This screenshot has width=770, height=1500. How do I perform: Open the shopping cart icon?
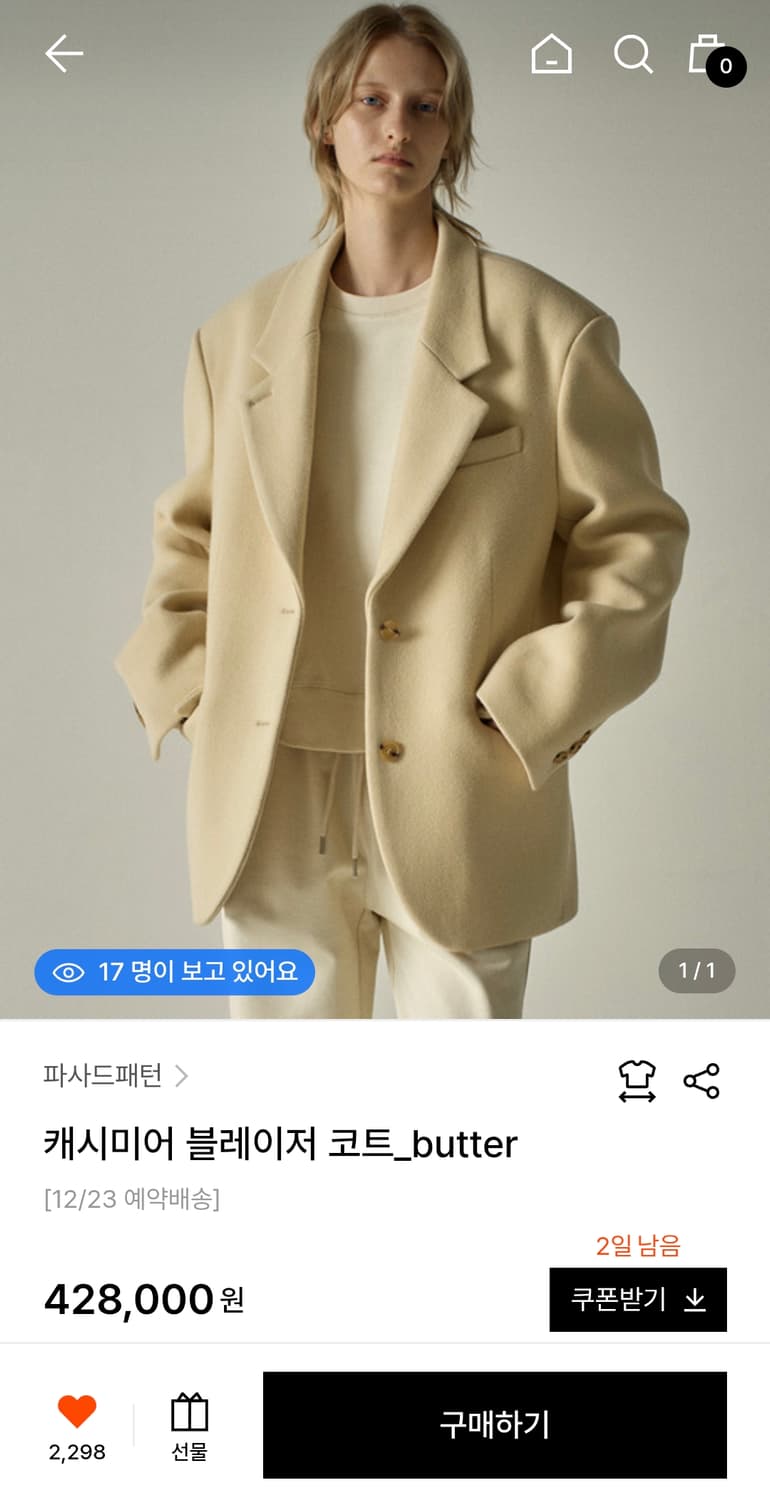pyautogui.click(x=707, y=55)
